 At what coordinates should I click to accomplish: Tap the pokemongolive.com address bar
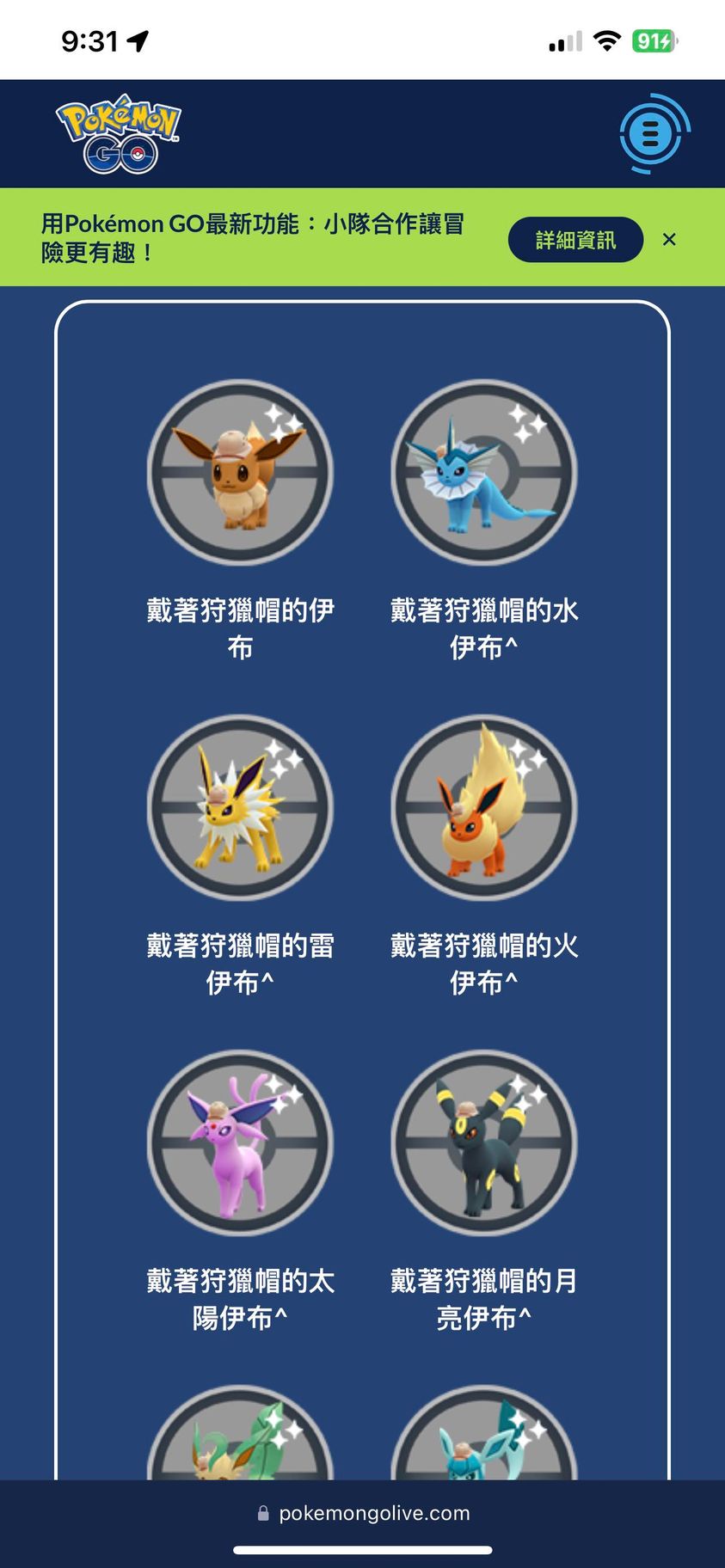point(363,1513)
